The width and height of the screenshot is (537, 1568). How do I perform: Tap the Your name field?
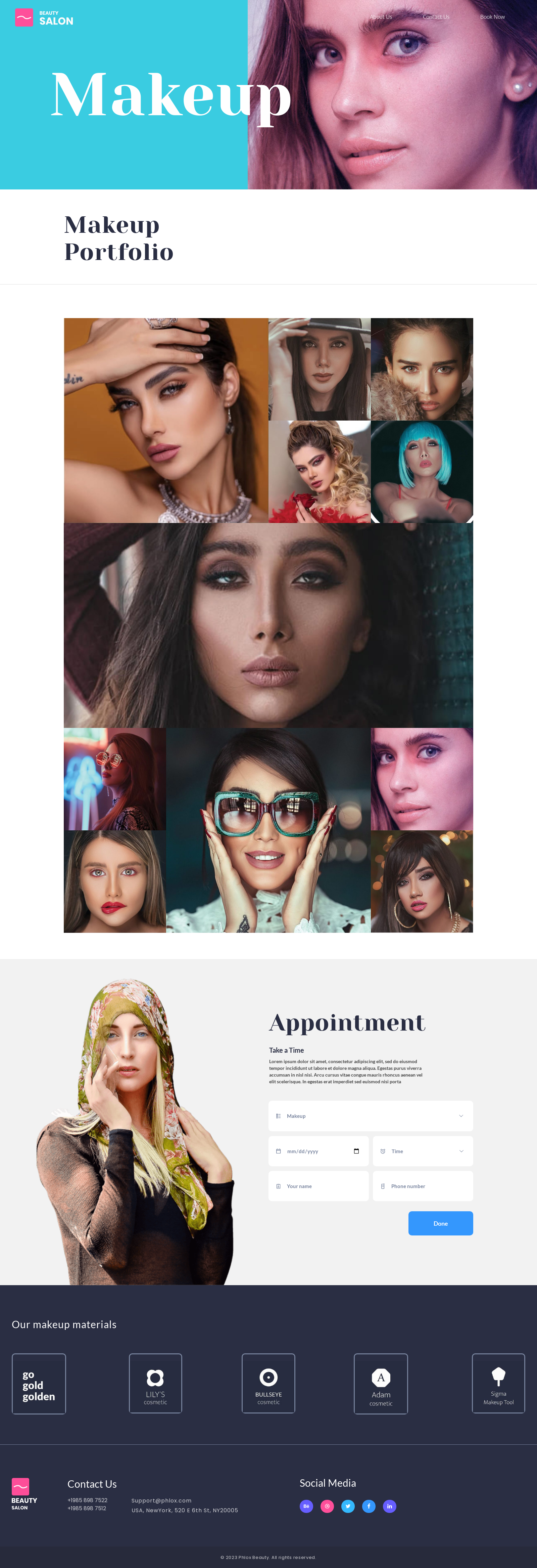(x=318, y=1186)
